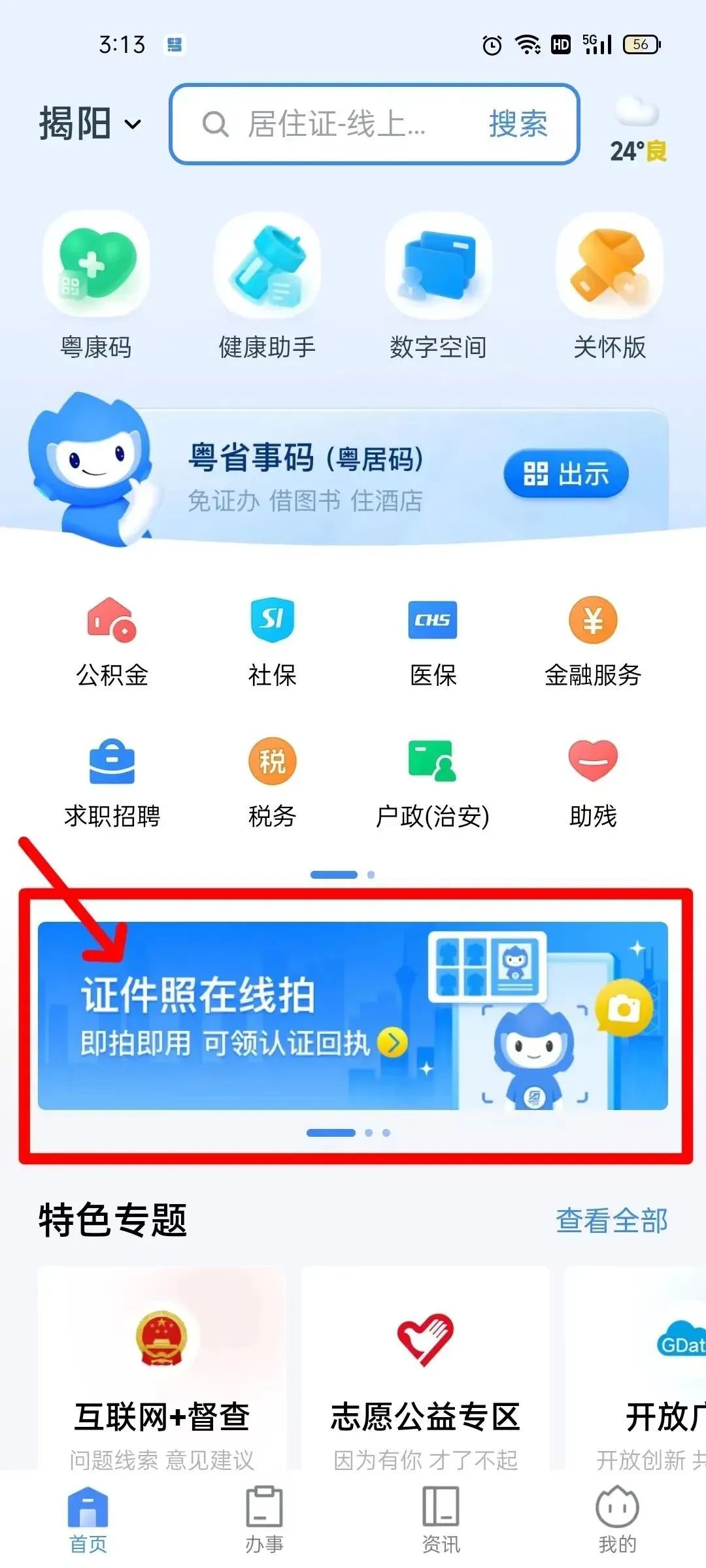Open 公积金 service
Screen dimensions: 706x1568
[x=112, y=642]
